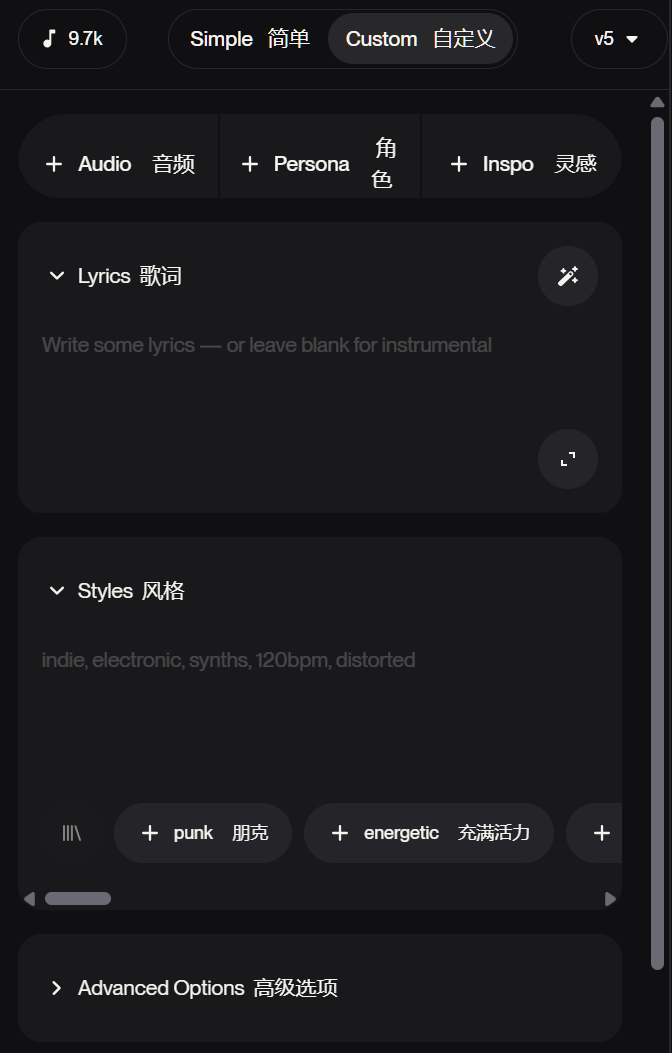Tap the right arrow of style scrollbar
672x1053 pixels.
610,898
